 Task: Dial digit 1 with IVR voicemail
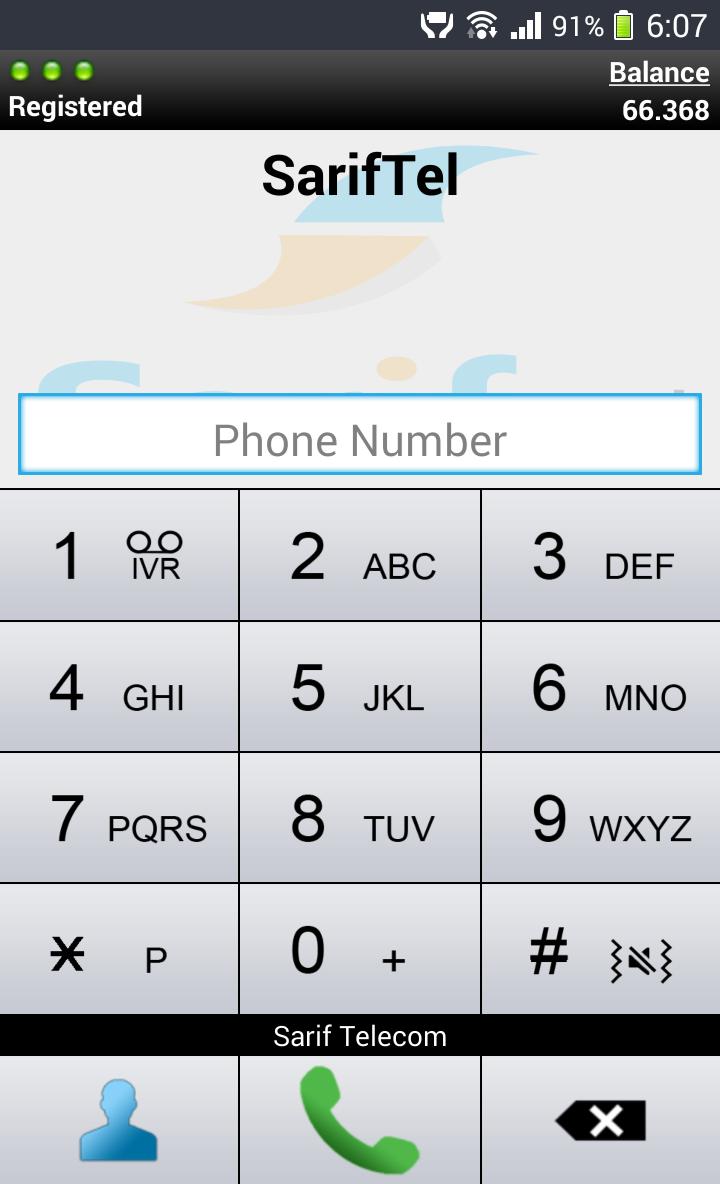point(119,556)
